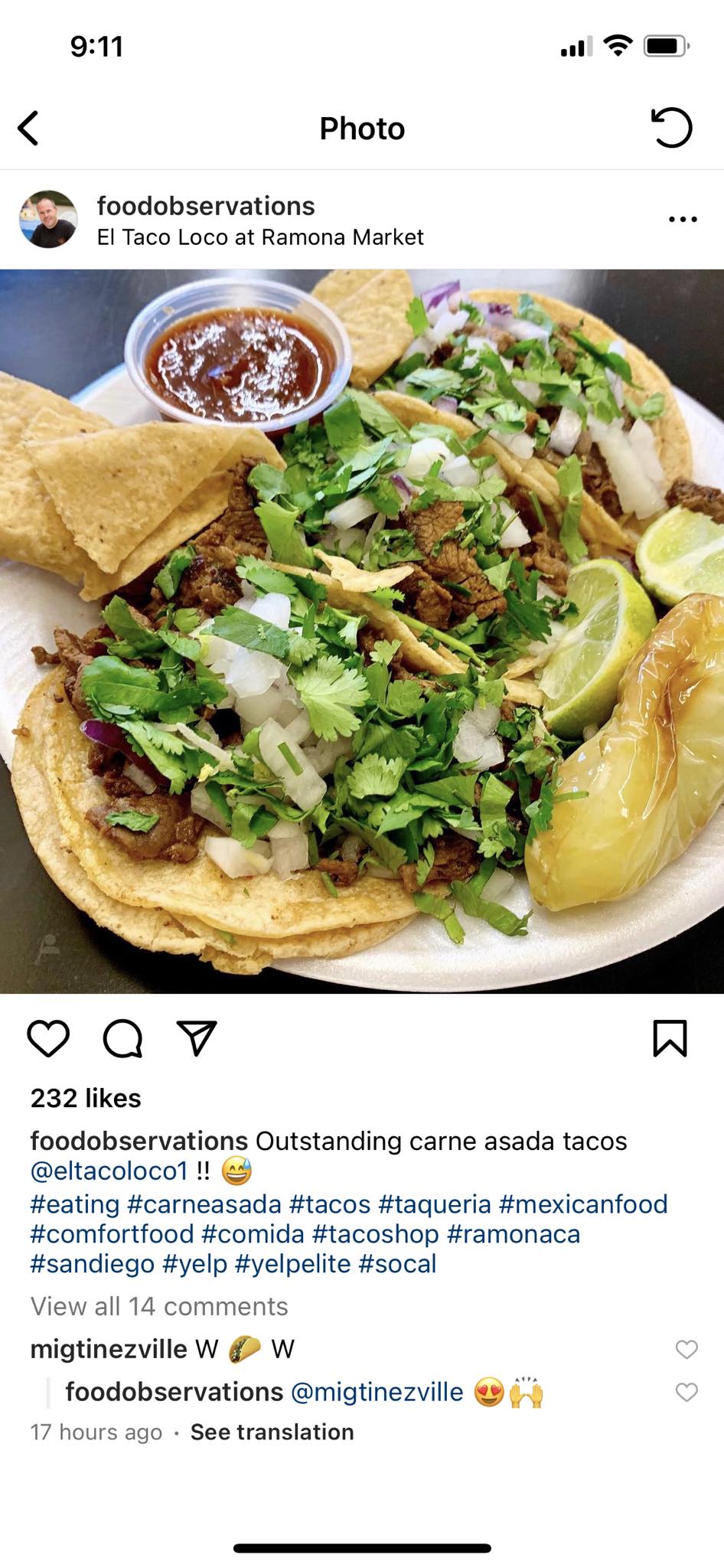Open the three-dot post options menu

[x=682, y=220]
